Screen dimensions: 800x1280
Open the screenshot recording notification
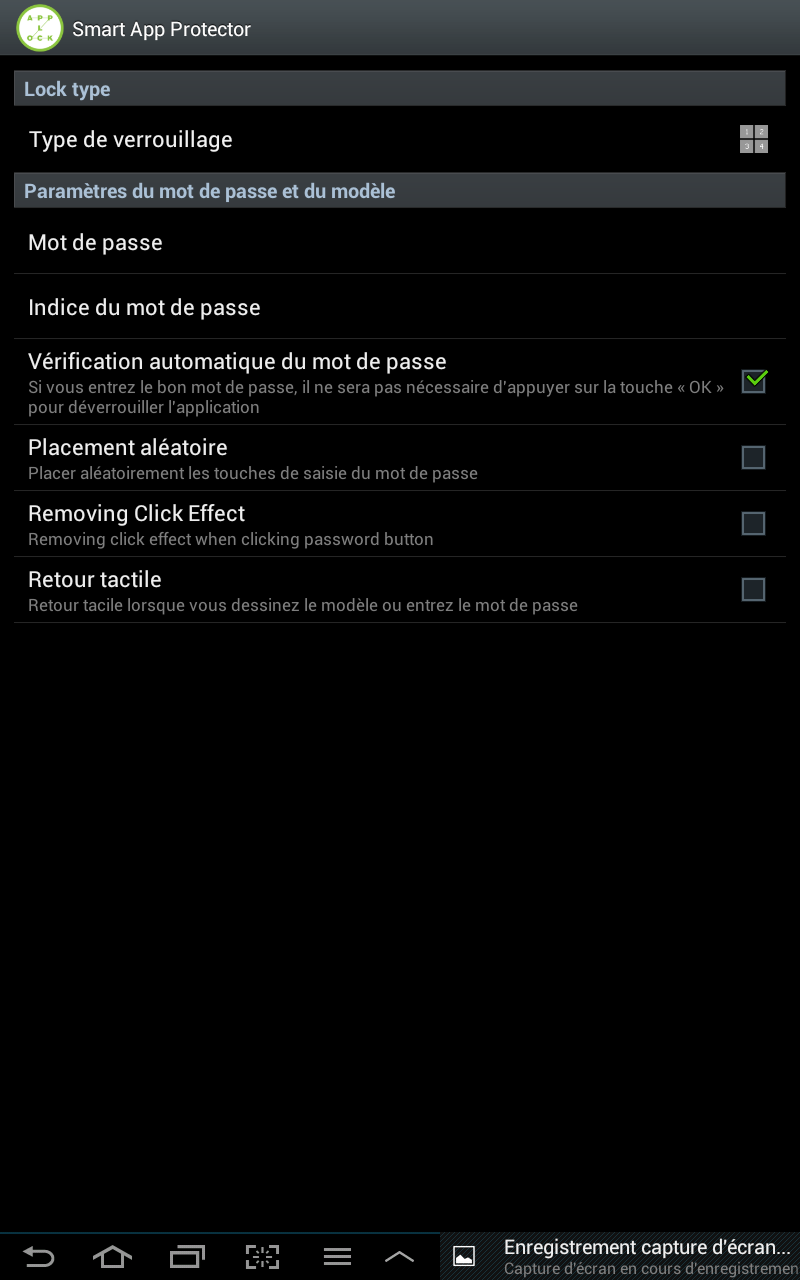pos(620,1257)
